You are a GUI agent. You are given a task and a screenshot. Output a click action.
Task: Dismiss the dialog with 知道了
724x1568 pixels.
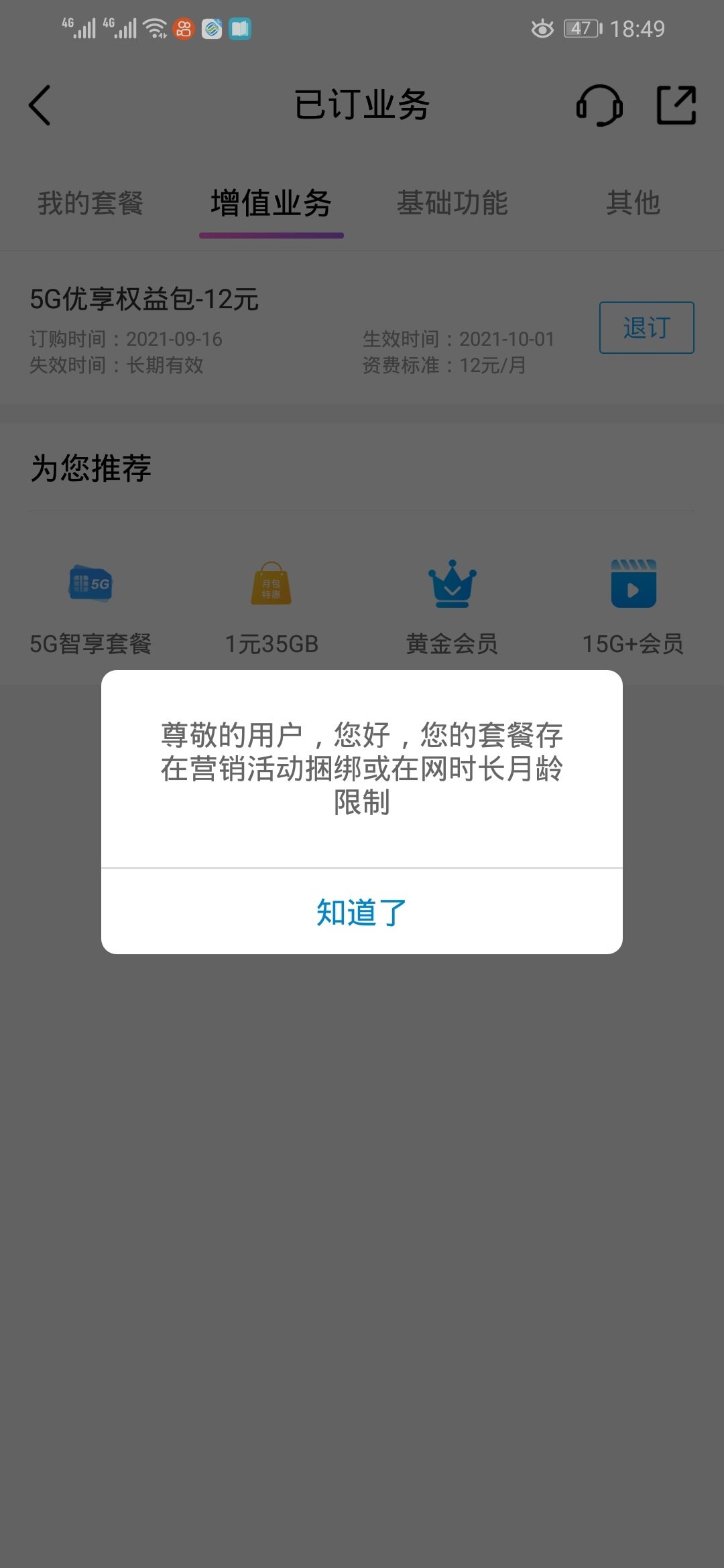coord(361,912)
